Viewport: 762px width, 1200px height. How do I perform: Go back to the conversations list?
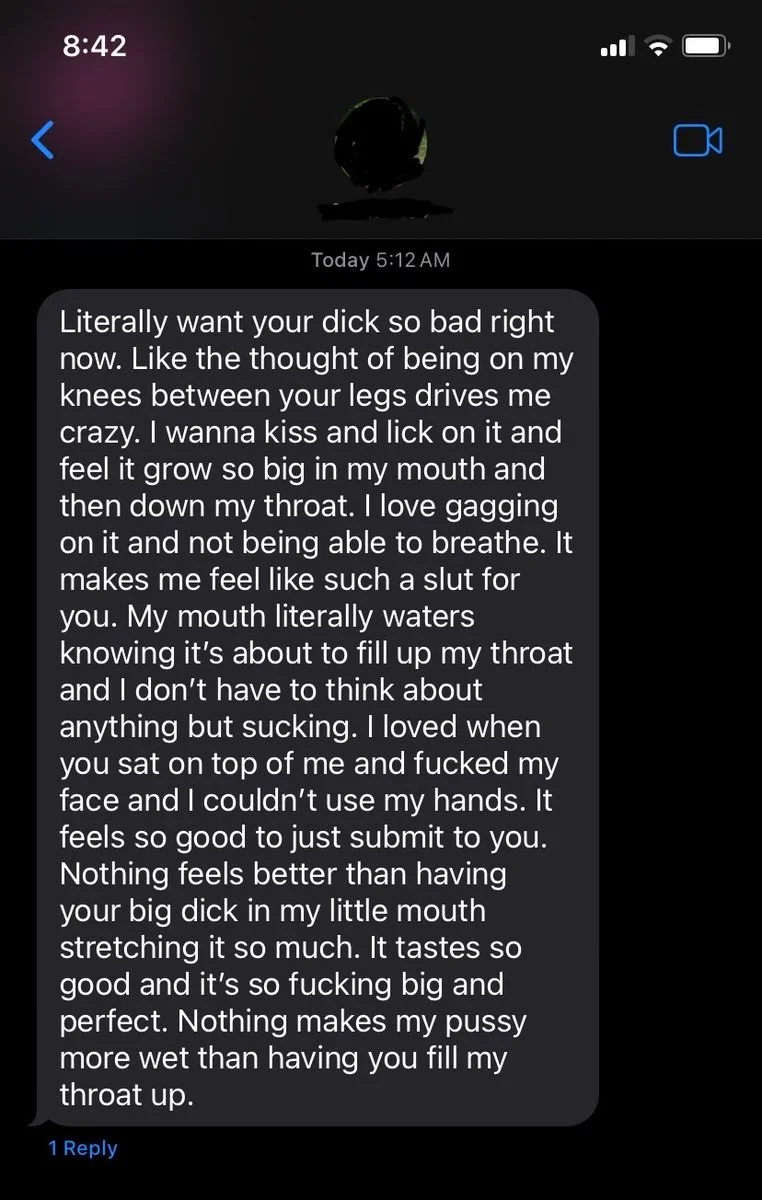tap(43, 140)
